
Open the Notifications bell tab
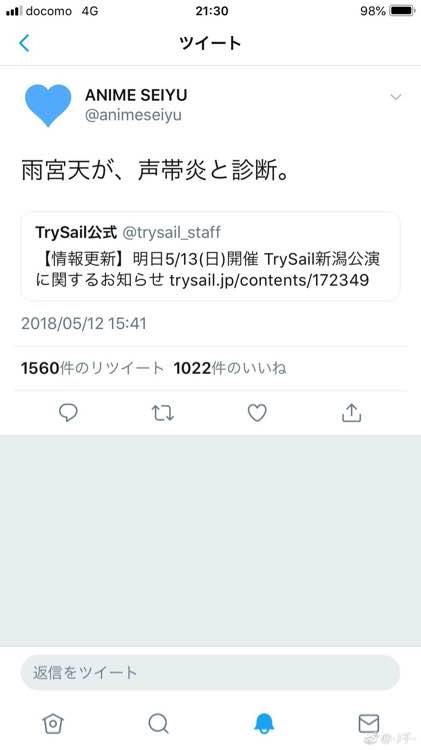264,723
